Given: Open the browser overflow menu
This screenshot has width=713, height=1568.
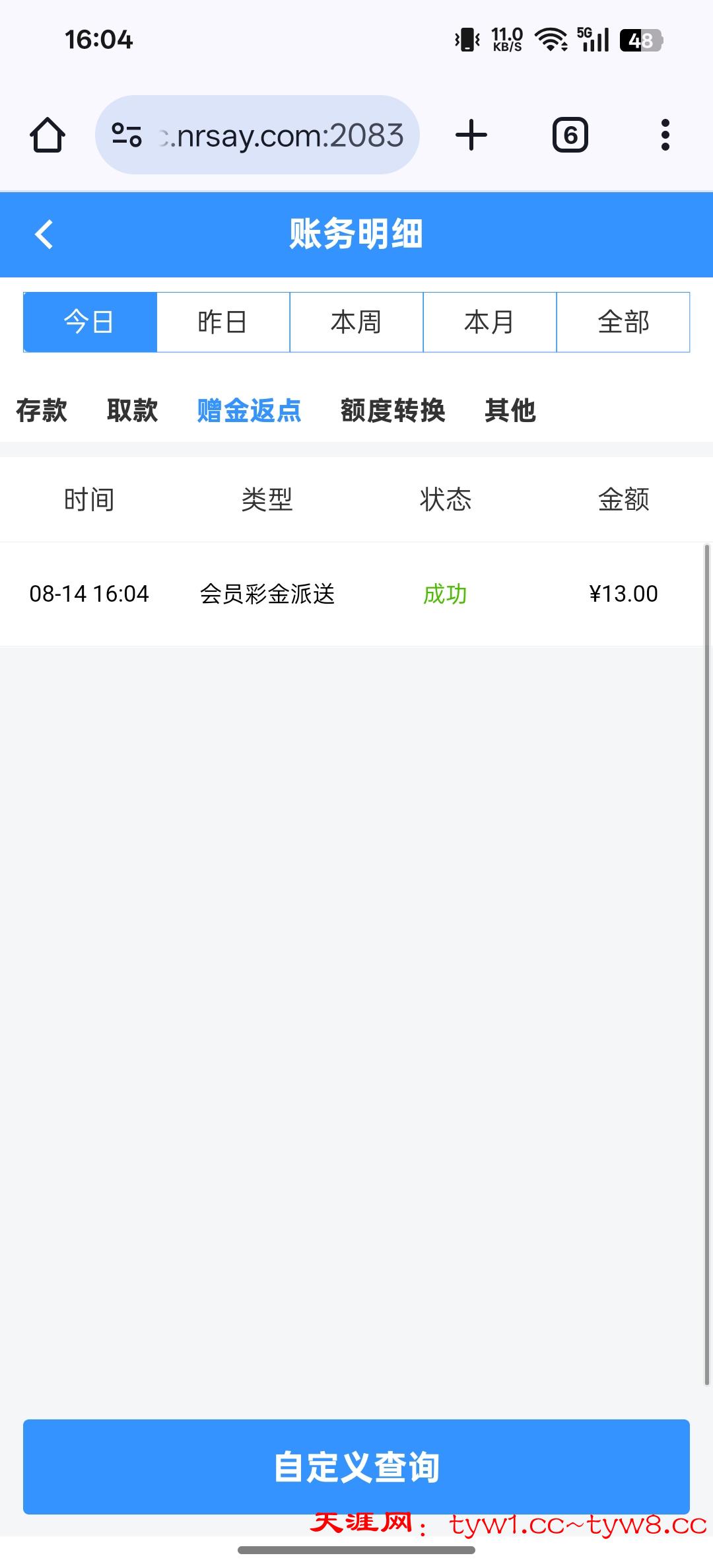Looking at the screenshot, I should [x=665, y=135].
